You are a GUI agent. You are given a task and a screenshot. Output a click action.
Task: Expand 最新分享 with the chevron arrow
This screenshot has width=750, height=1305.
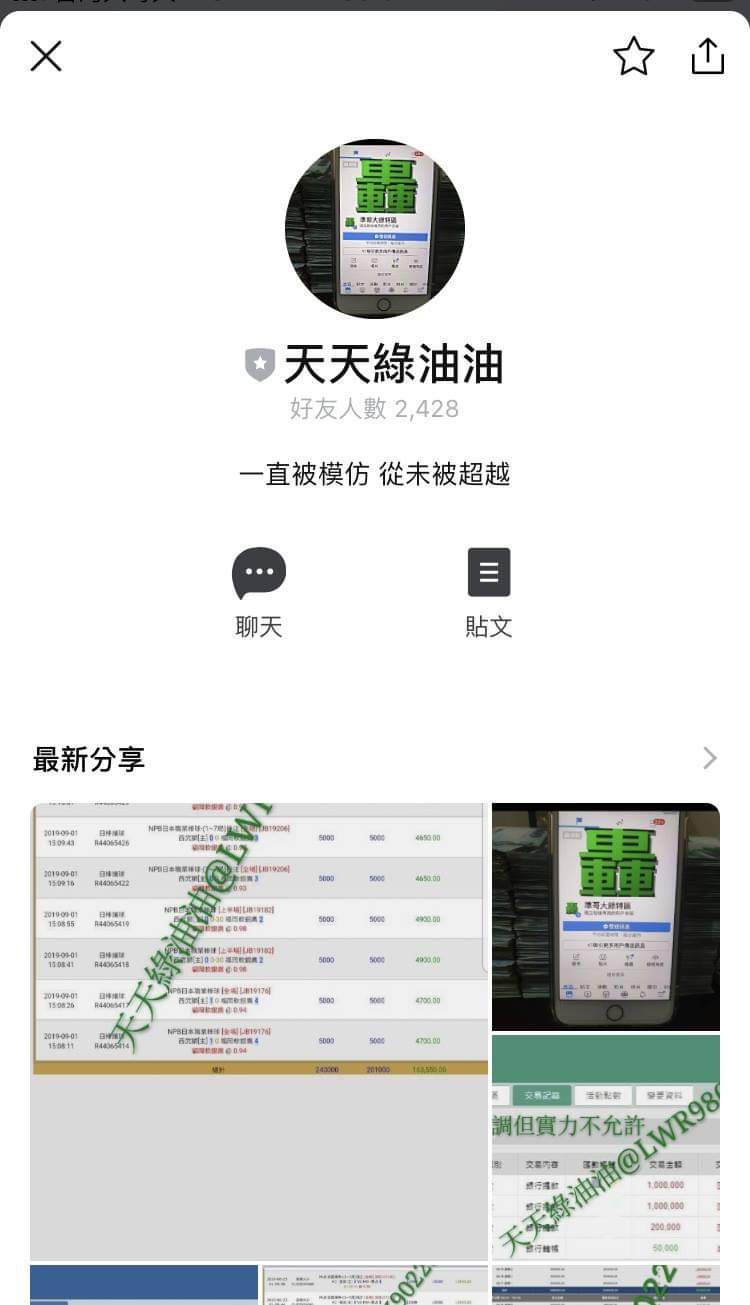click(x=709, y=758)
